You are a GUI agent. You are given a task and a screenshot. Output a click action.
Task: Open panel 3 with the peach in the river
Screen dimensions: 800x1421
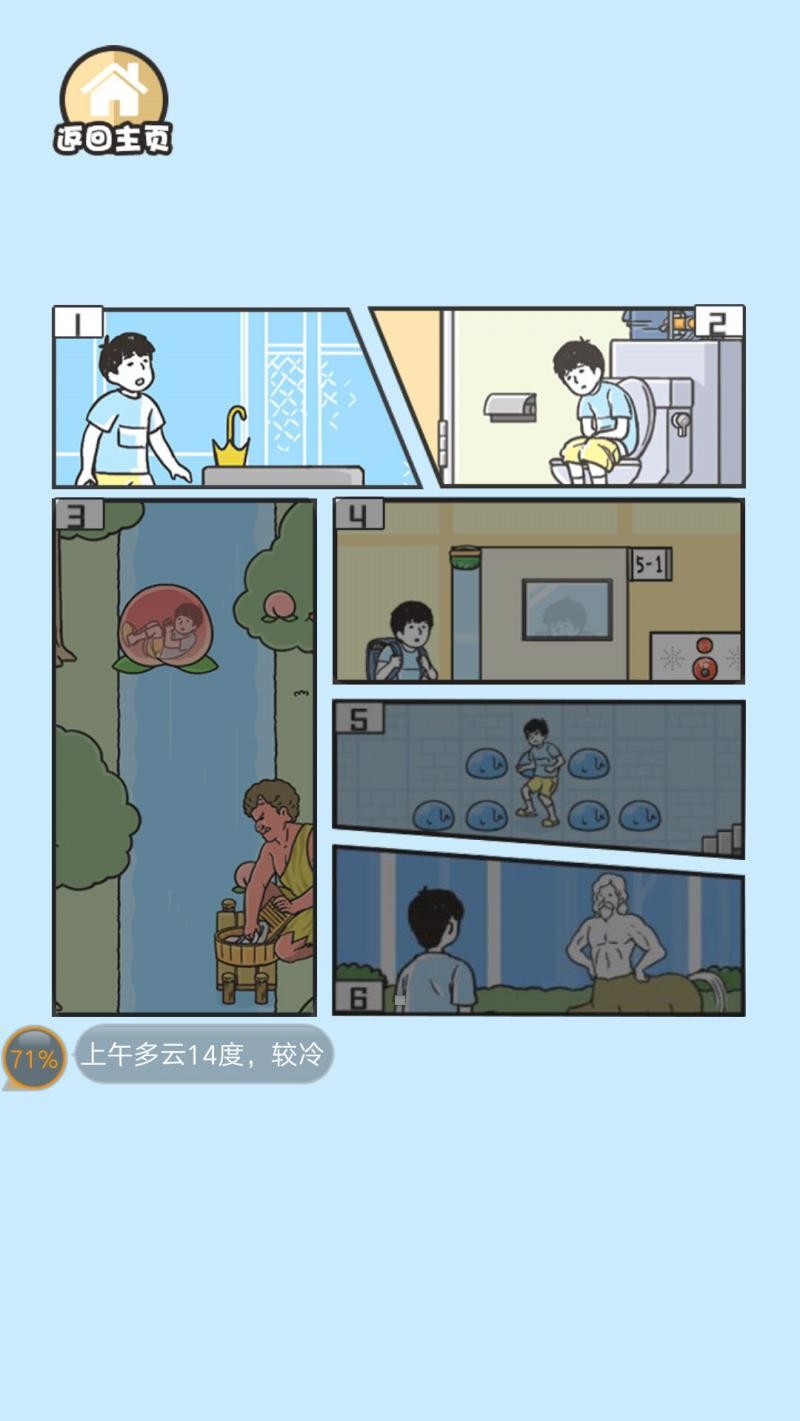click(185, 757)
